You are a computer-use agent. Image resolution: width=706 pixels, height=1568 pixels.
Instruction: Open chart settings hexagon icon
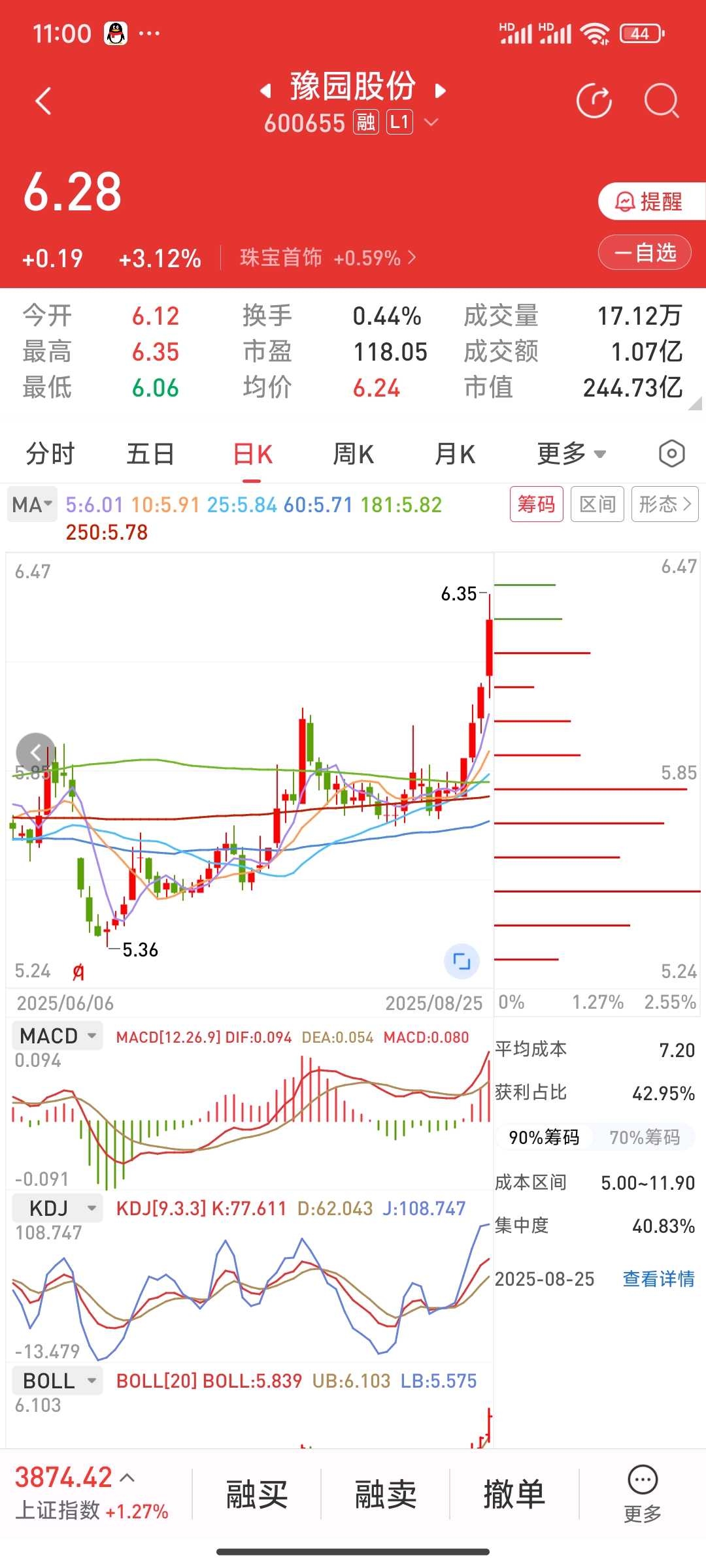pos(671,453)
